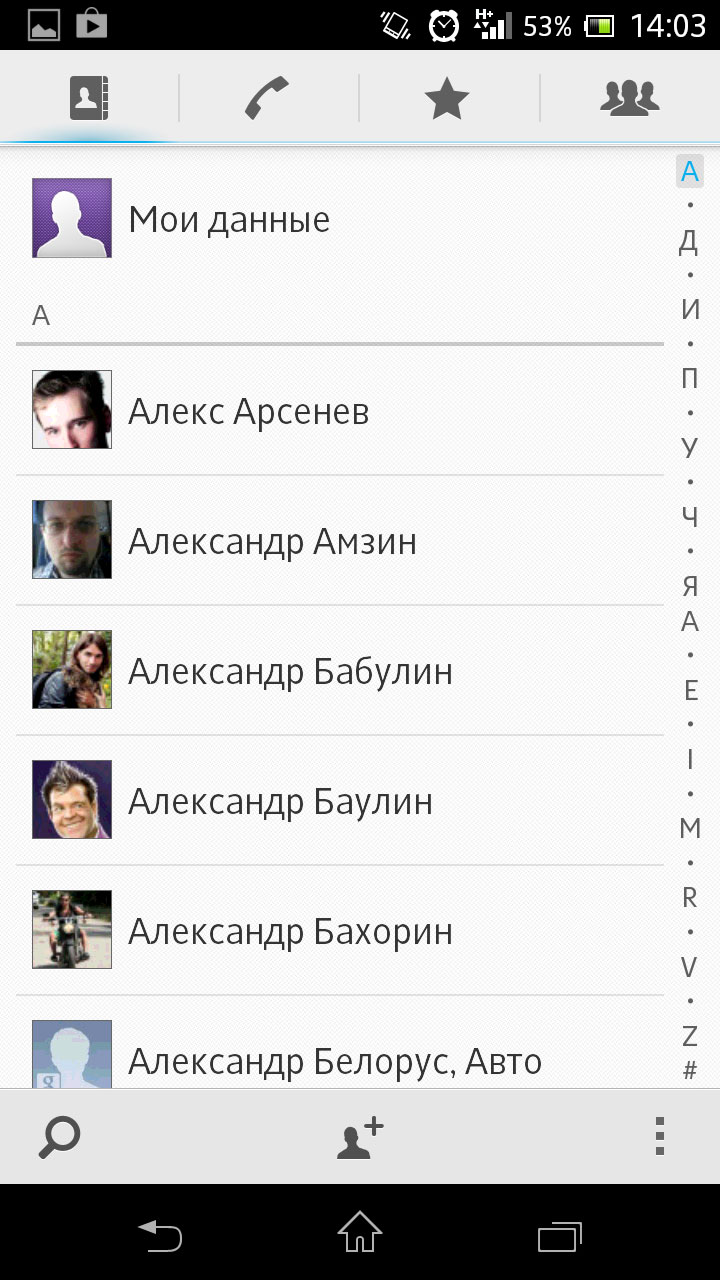Add a new contact
Image resolution: width=720 pixels, height=1280 pixels.
360,1137
